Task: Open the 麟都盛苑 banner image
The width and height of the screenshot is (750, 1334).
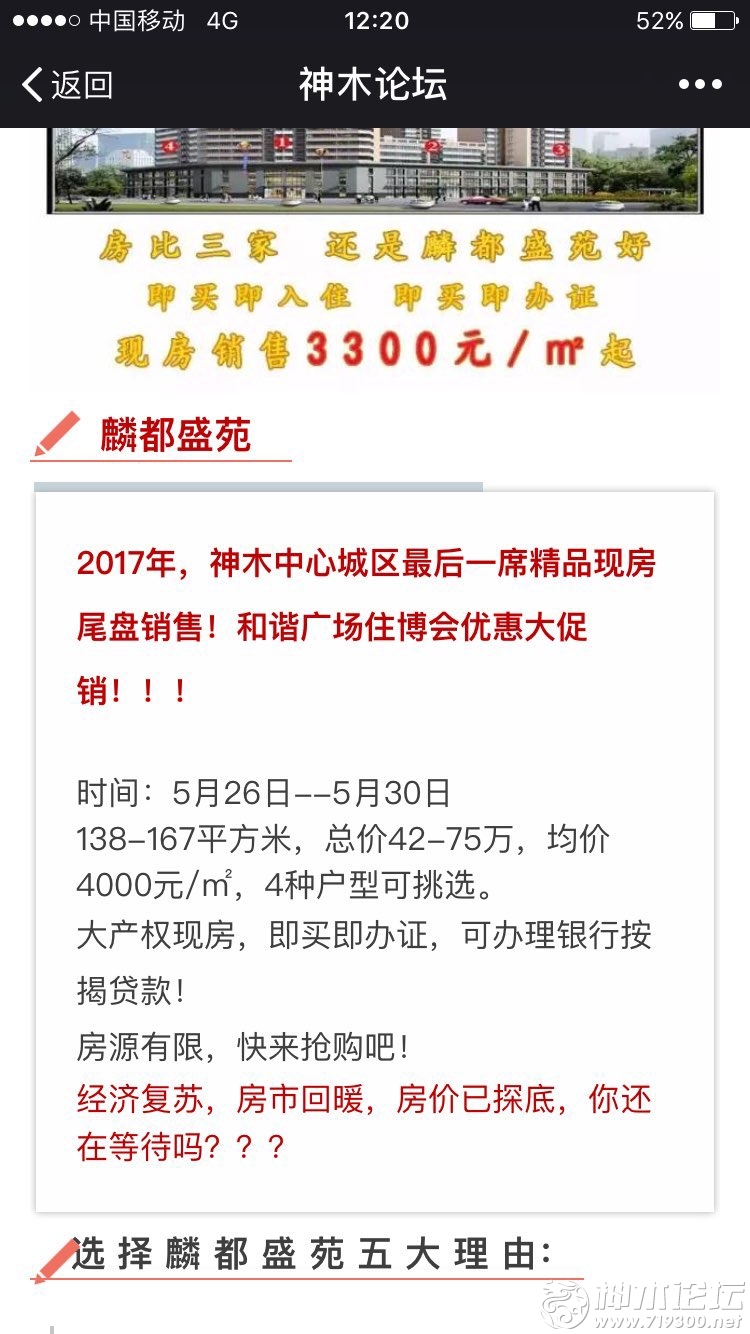Action: 375,259
